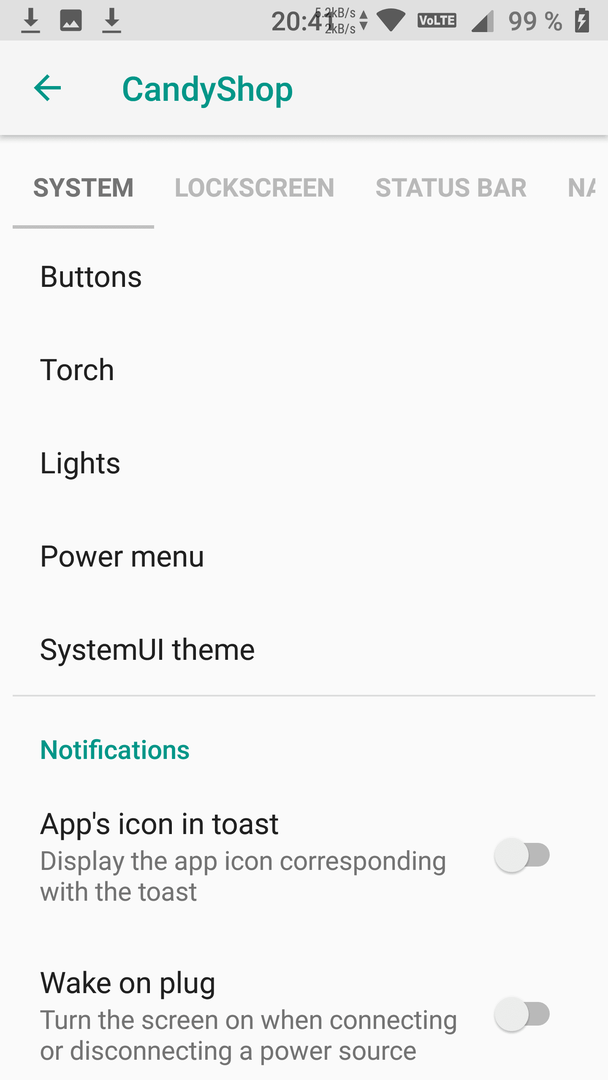Image resolution: width=608 pixels, height=1080 pixels.
Task: Open Buttons settings
Action: (304, 277)
